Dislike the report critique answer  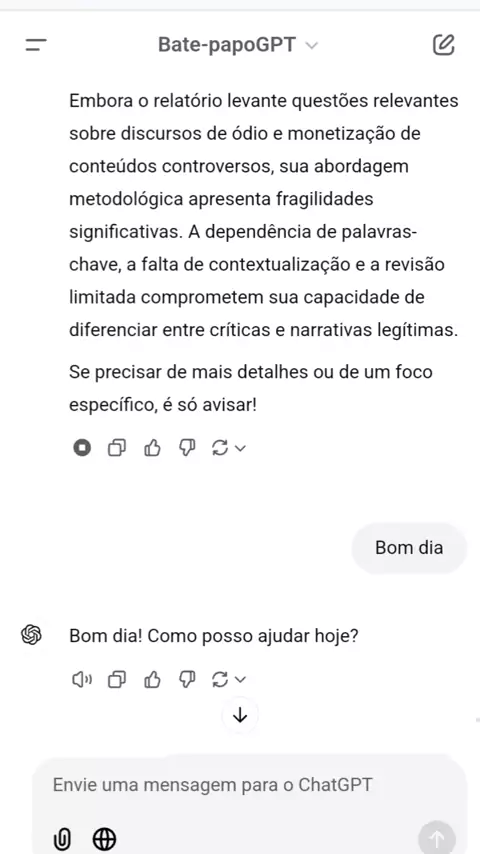pyautogui.click(x=187, y=448)
